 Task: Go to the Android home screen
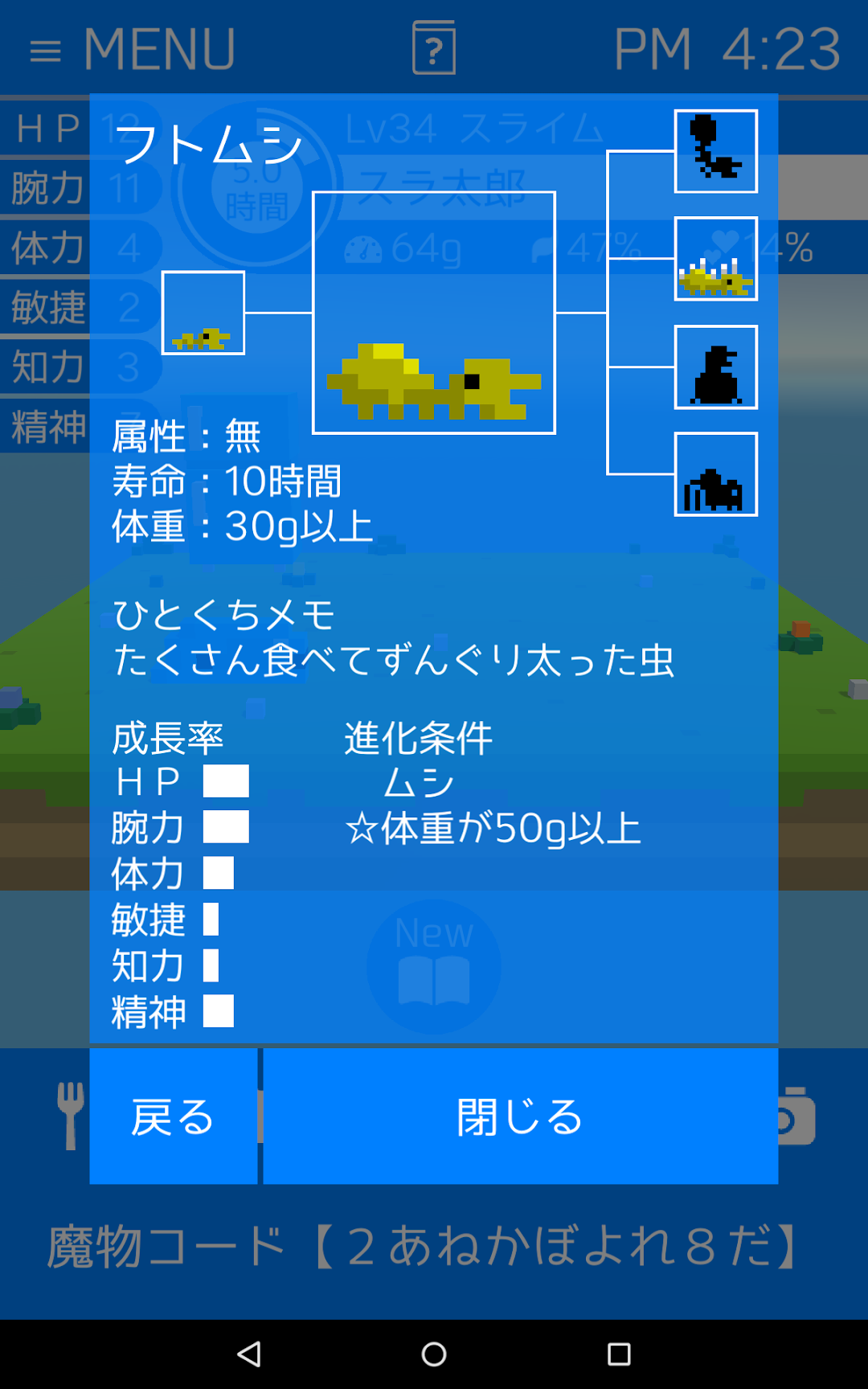(x=434, y=1354)
